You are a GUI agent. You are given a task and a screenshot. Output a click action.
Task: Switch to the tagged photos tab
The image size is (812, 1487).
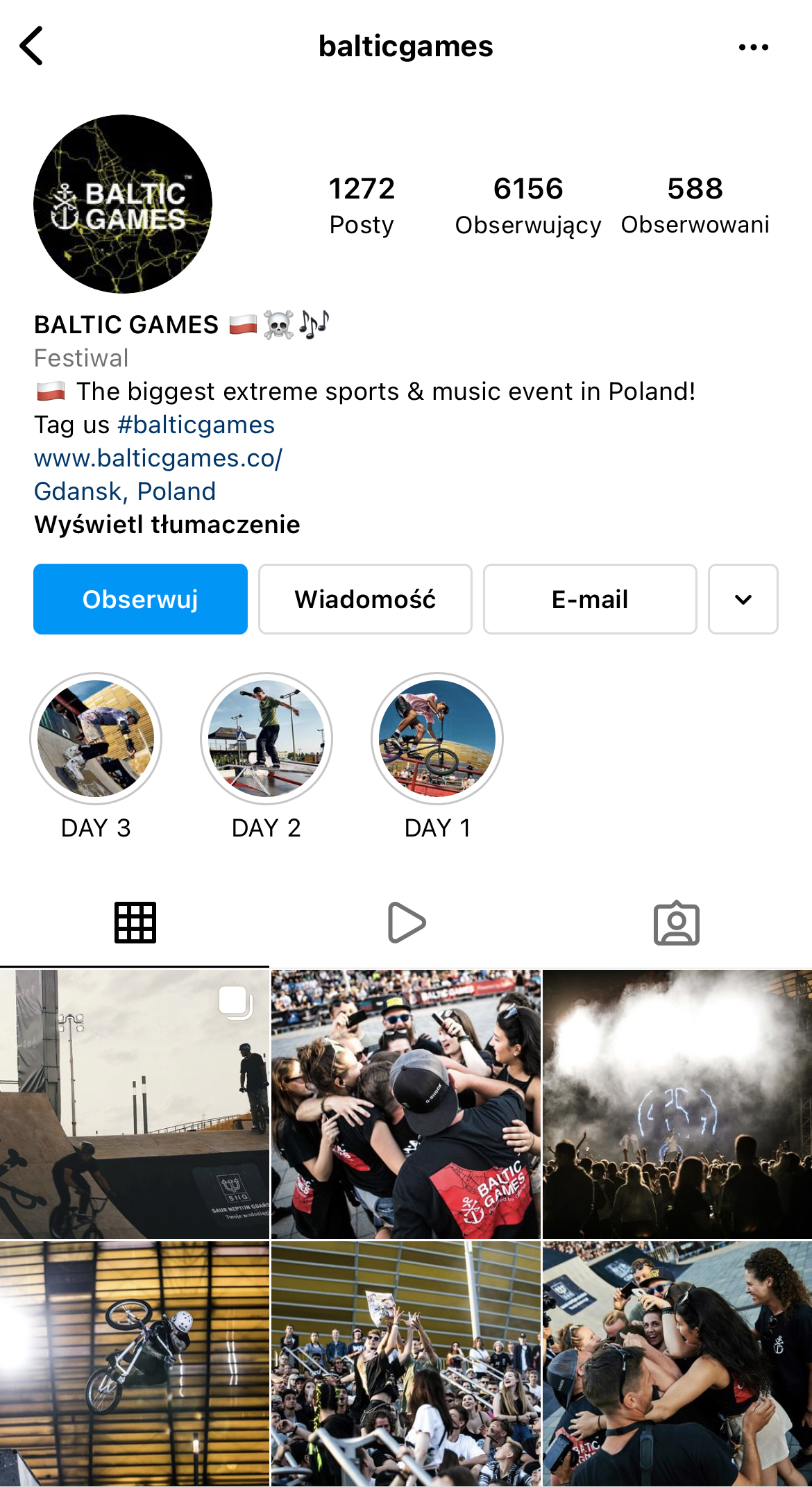click(677, 923)
